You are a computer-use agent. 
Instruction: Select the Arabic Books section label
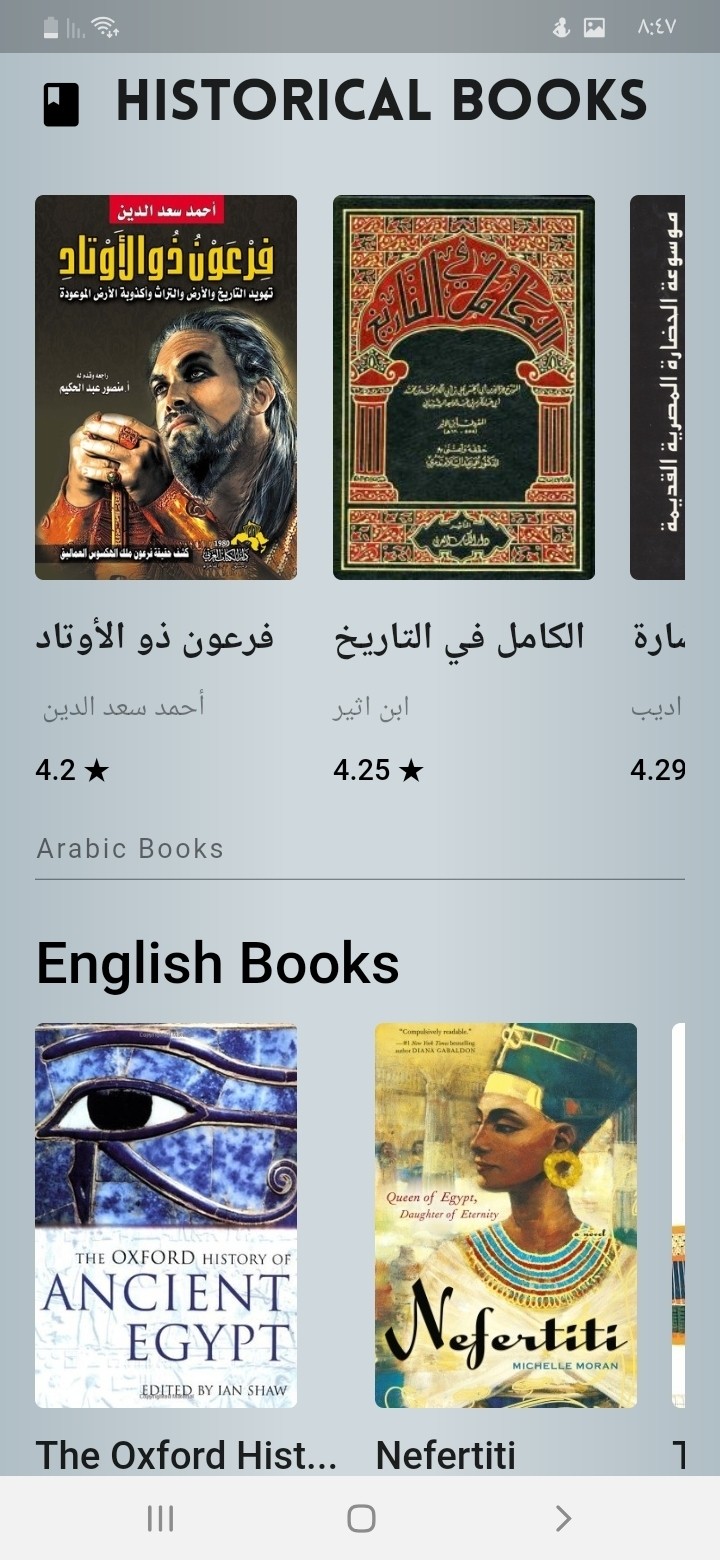coord(130,848)
